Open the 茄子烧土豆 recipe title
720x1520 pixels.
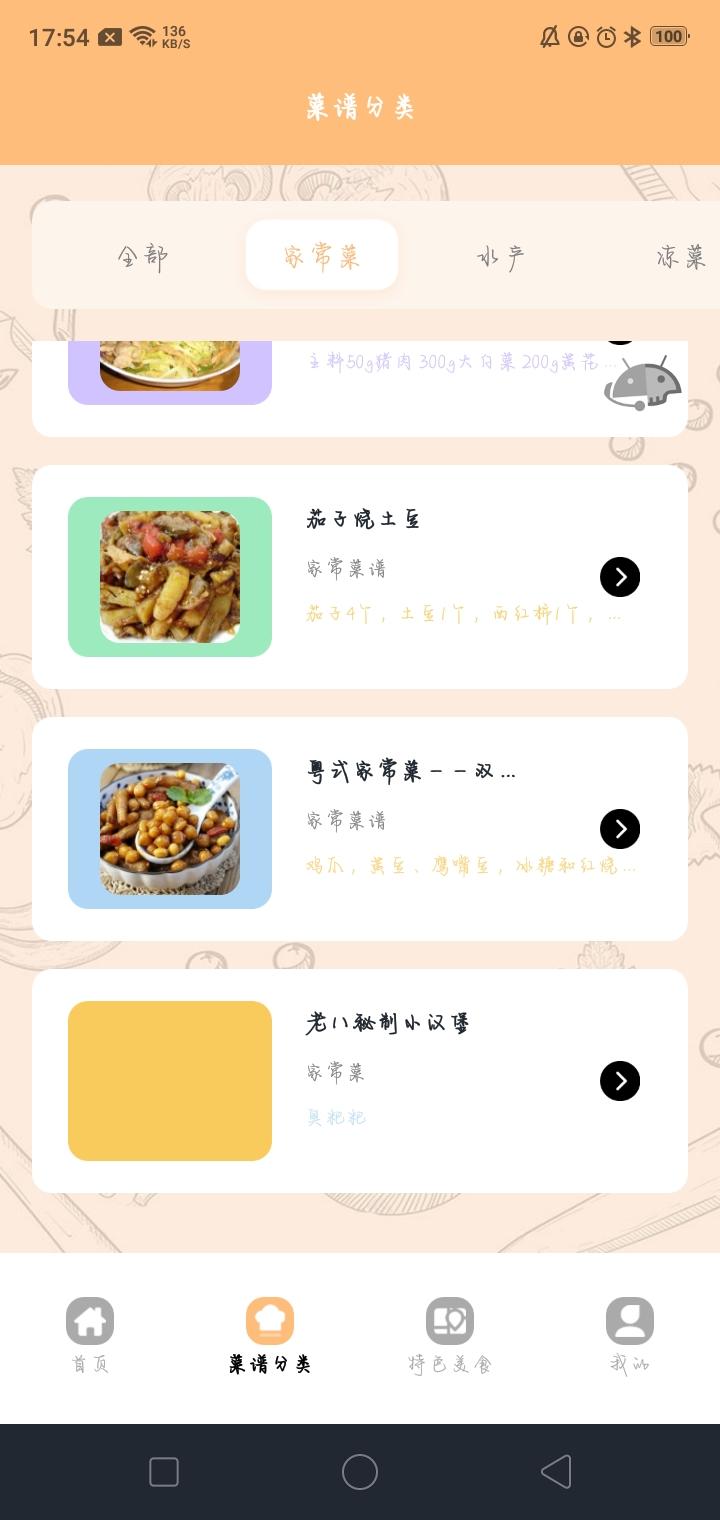click(363, 518)
